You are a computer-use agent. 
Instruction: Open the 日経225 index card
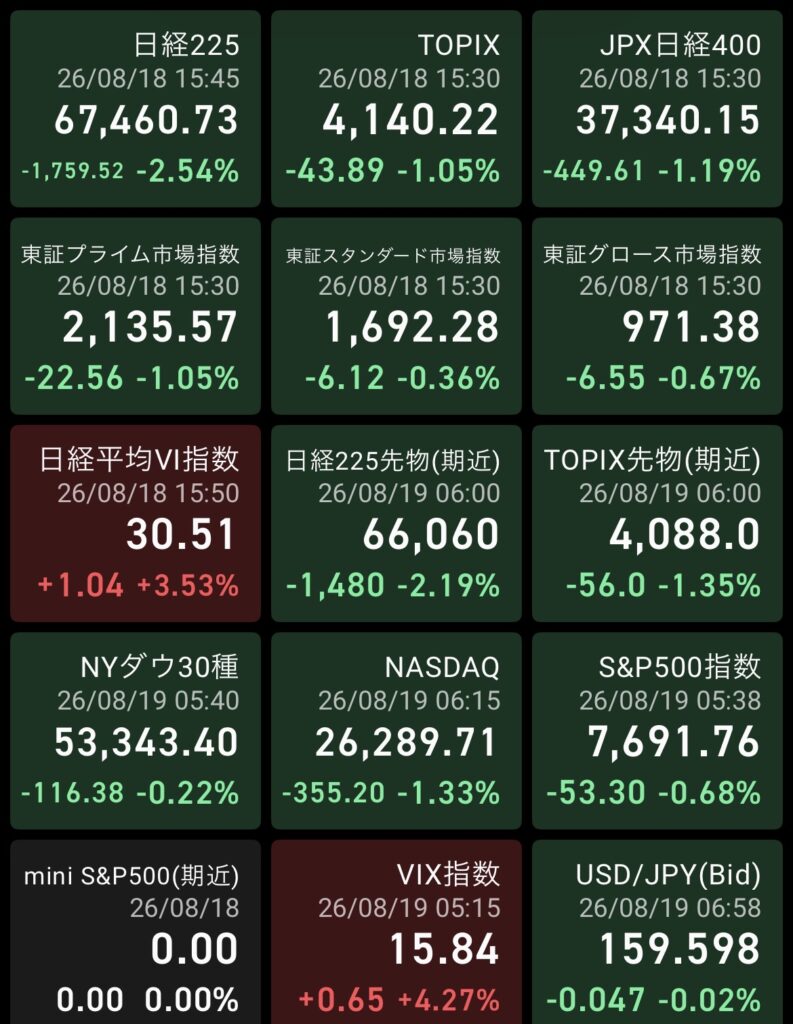click(135, 108)
